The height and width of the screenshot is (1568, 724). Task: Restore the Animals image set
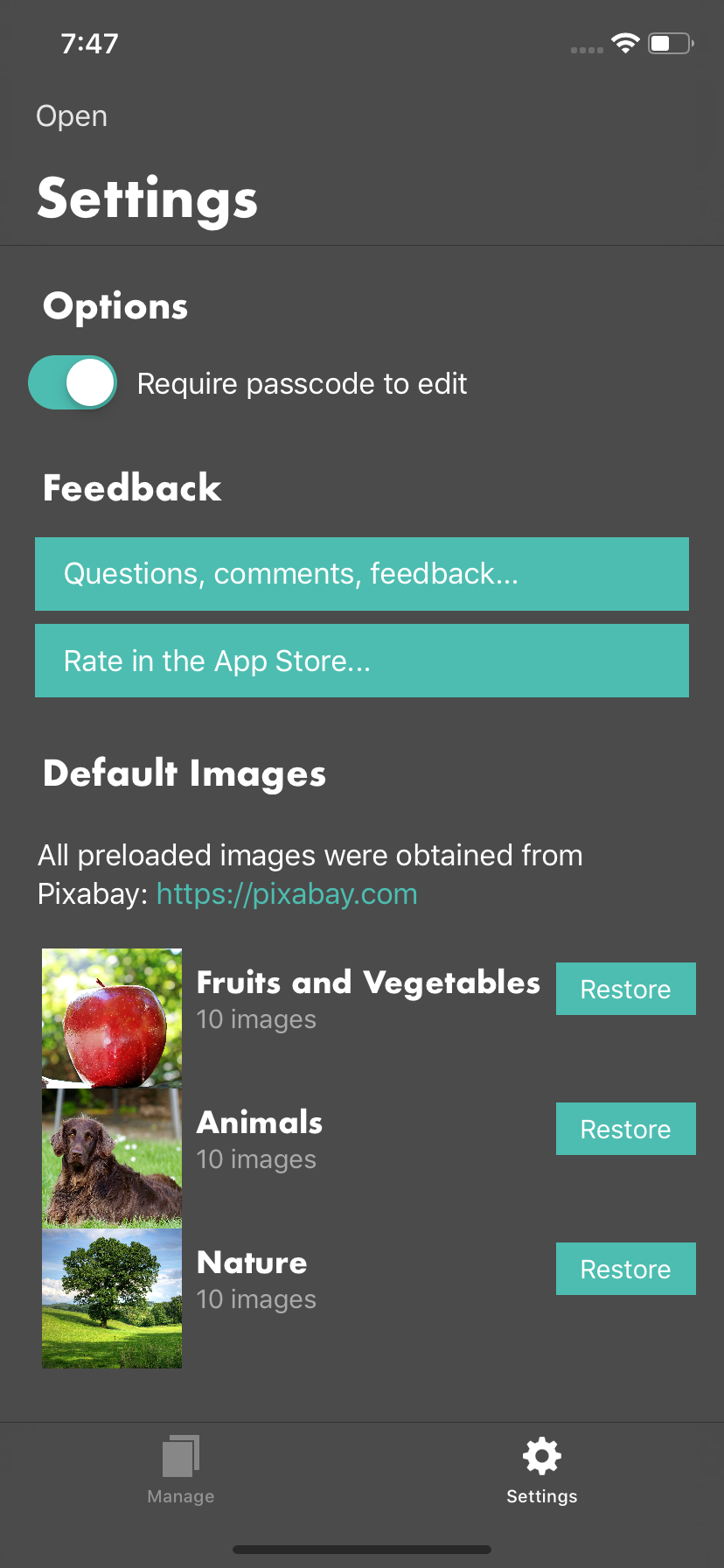[x=625, y=1129]
